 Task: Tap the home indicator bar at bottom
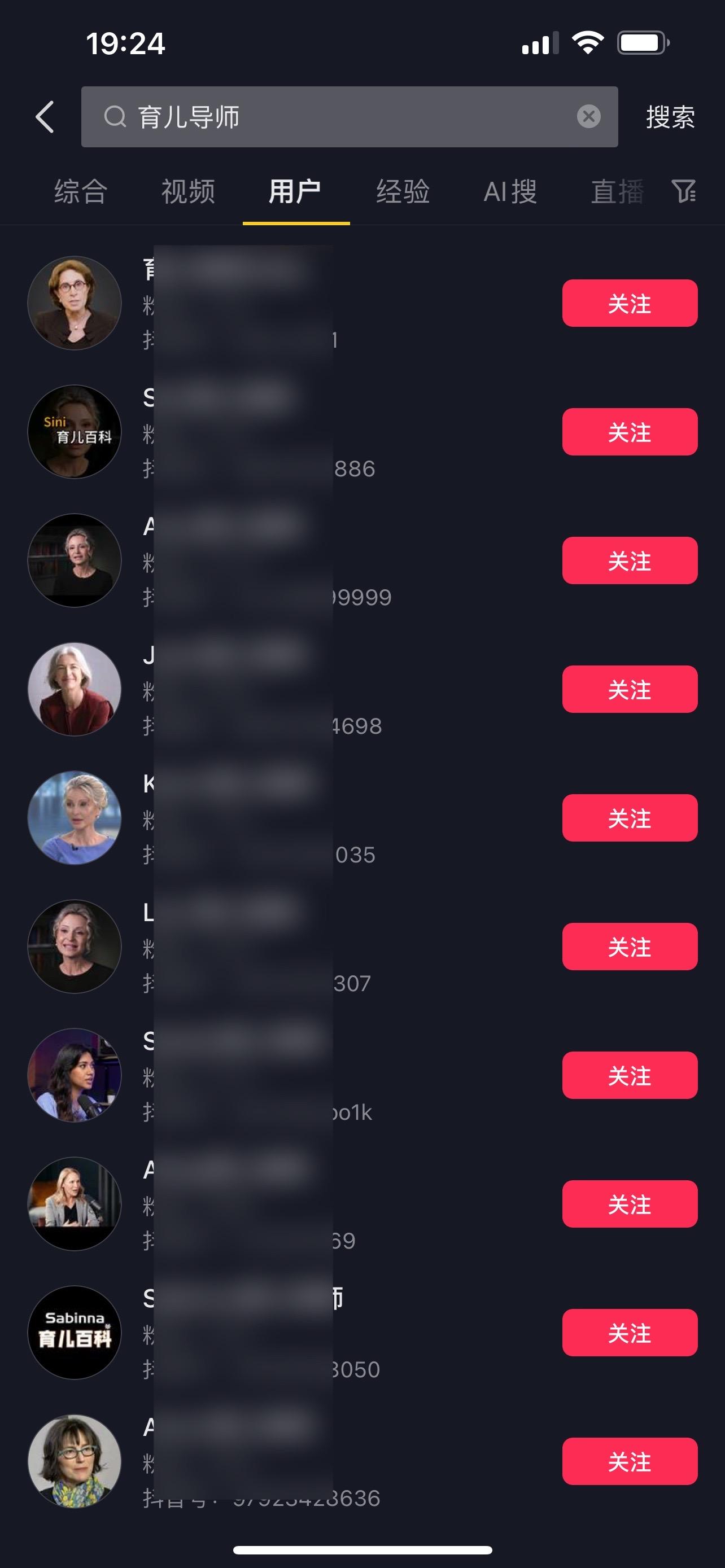[x=362, y=1551]
